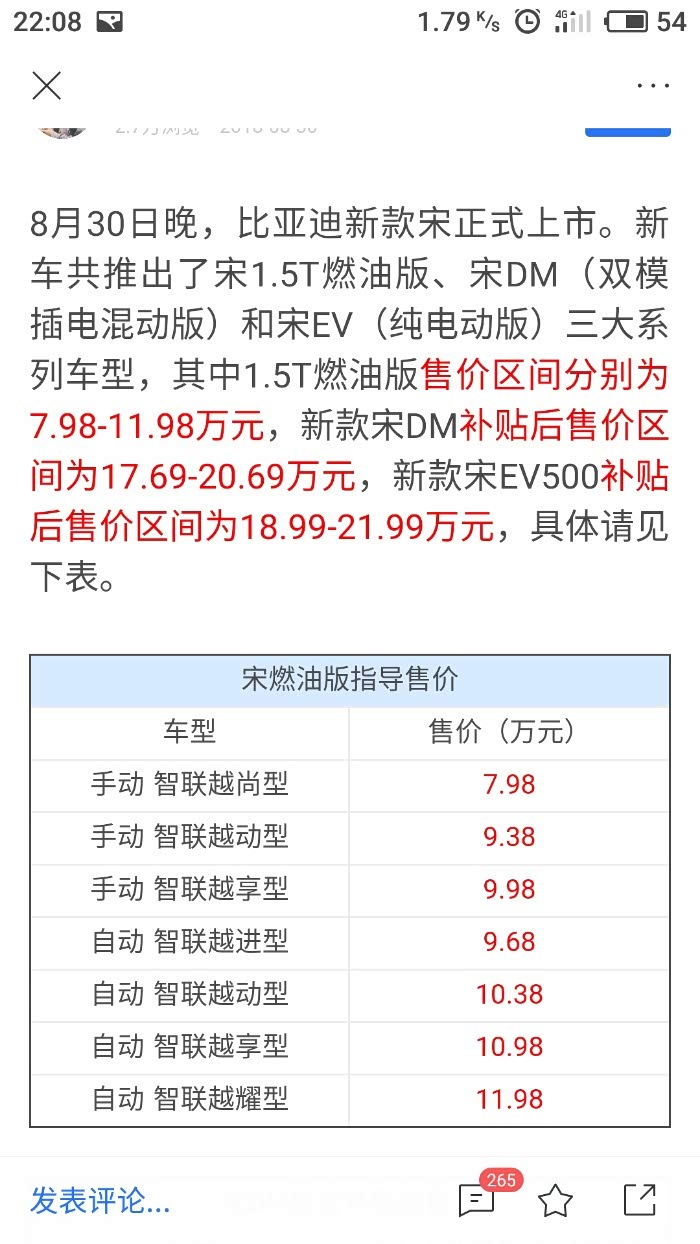Screen dimensions: 700x1244
Task: Close the article with the X icon
Action: tap(46, 86)
